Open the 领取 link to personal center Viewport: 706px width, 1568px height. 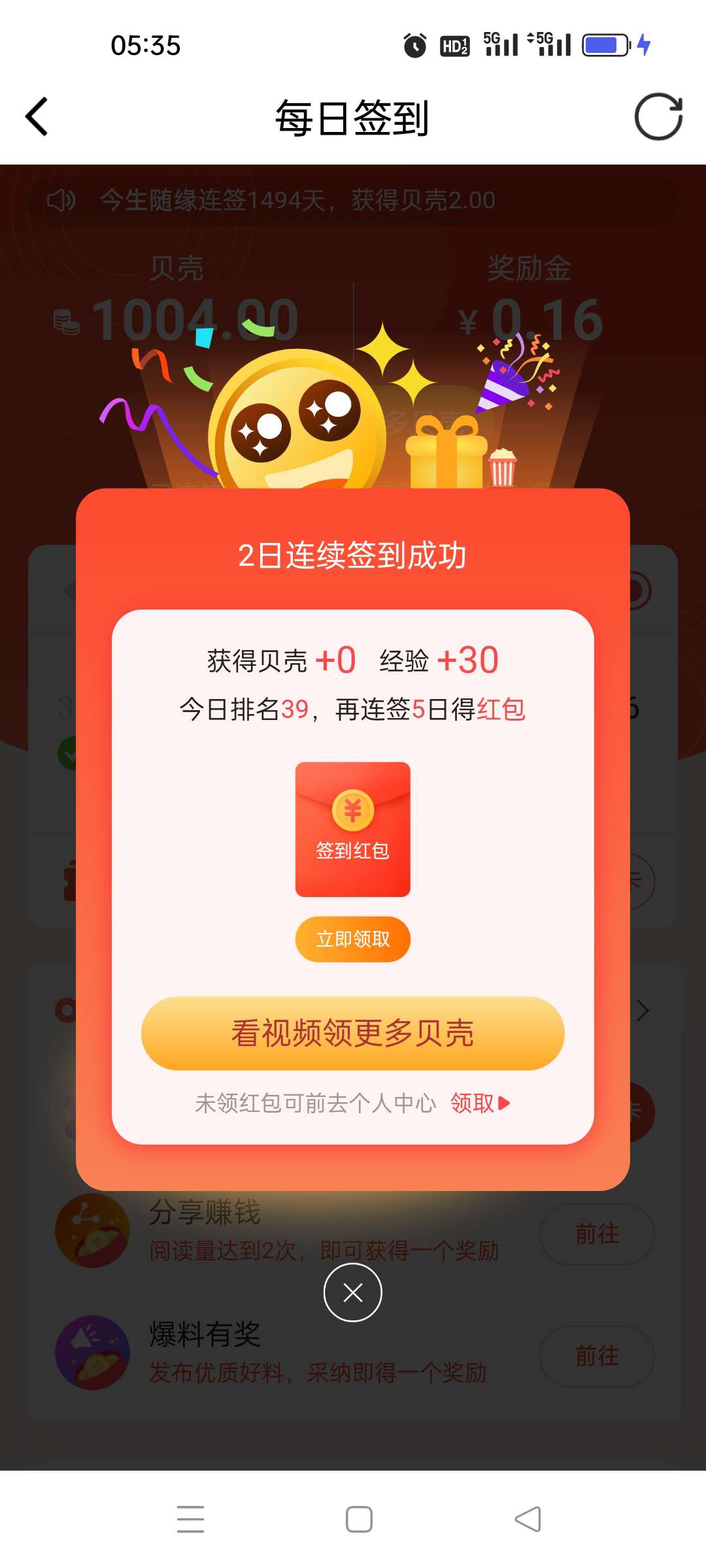point(479,1103)
